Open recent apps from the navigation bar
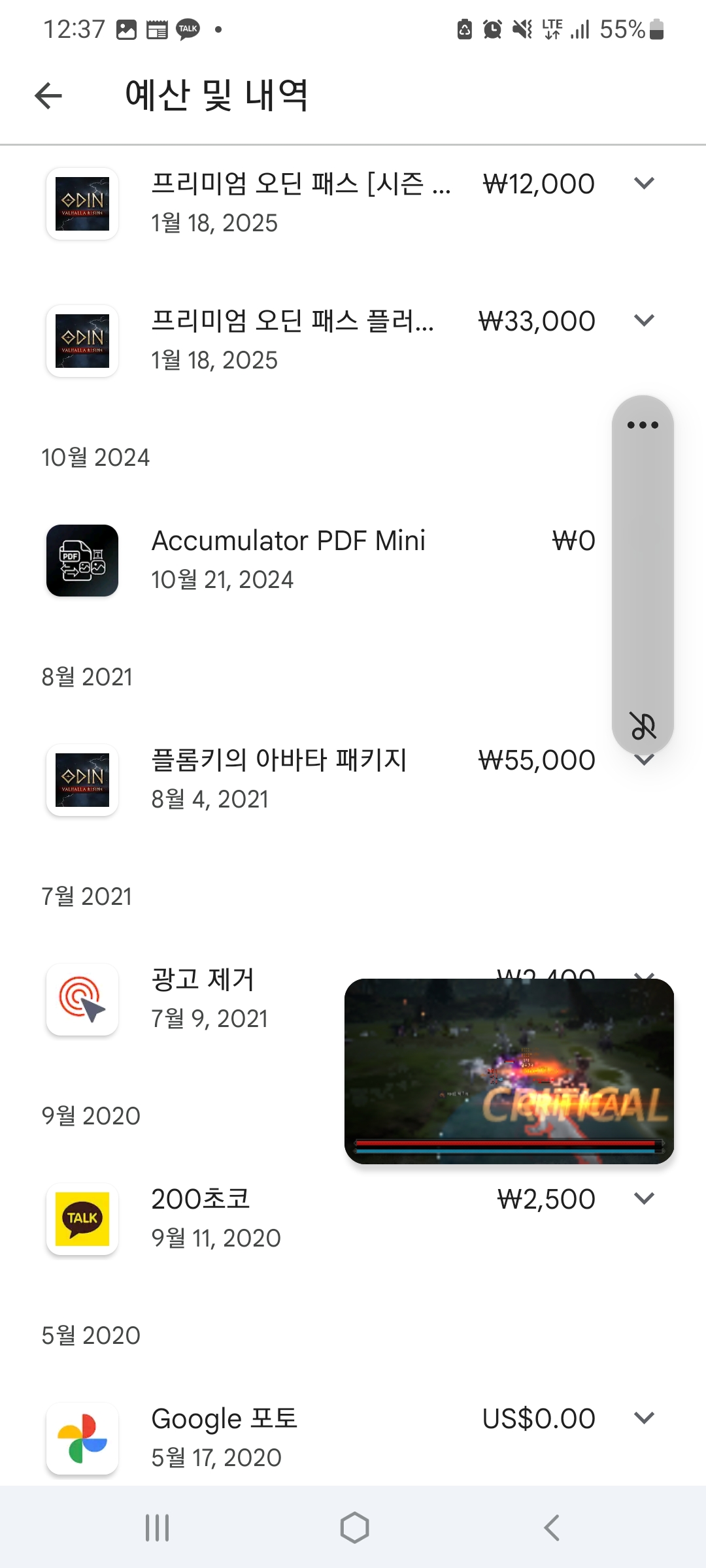Screen dimensions: 706x1568 pos(157,1528)
